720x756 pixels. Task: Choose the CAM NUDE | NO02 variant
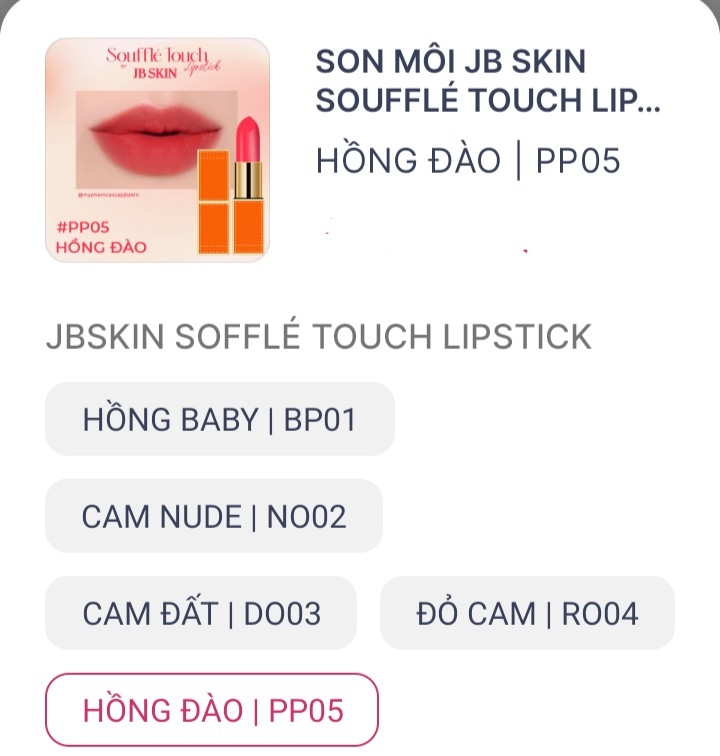click(213, 516)
